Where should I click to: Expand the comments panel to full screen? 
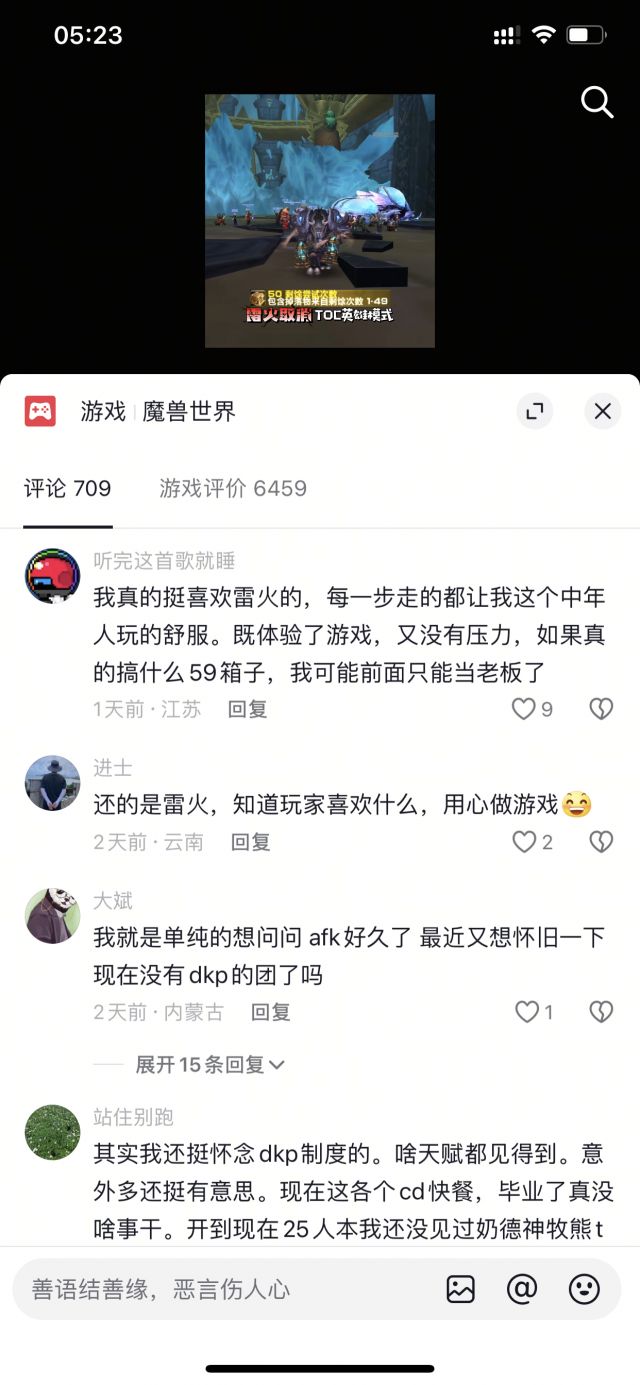(535, 411)
